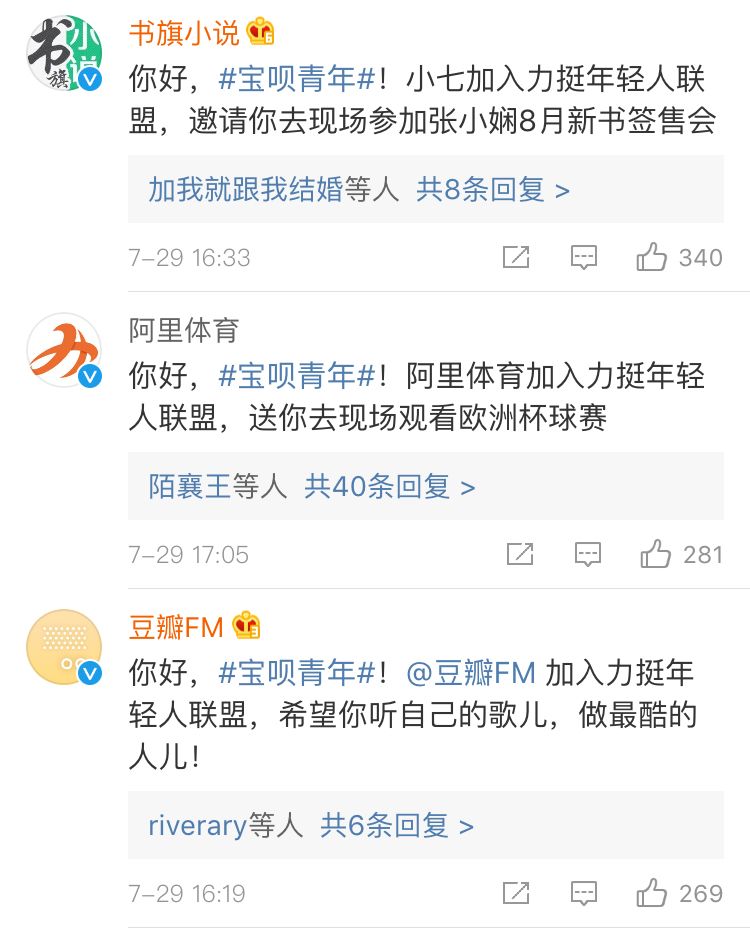Repost 豆瓣FM's comment
Viewport: 750px width, 929px height.
click(516, 893)
